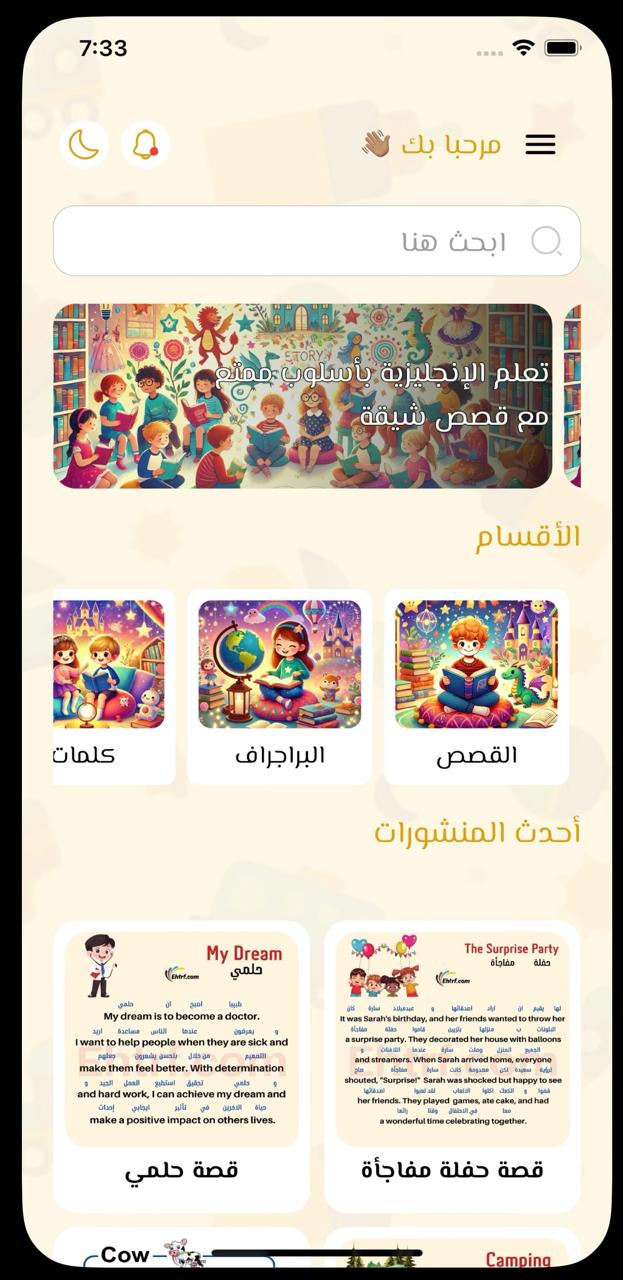Tap the ابحث هنا search field

click(x=316, y=241)
